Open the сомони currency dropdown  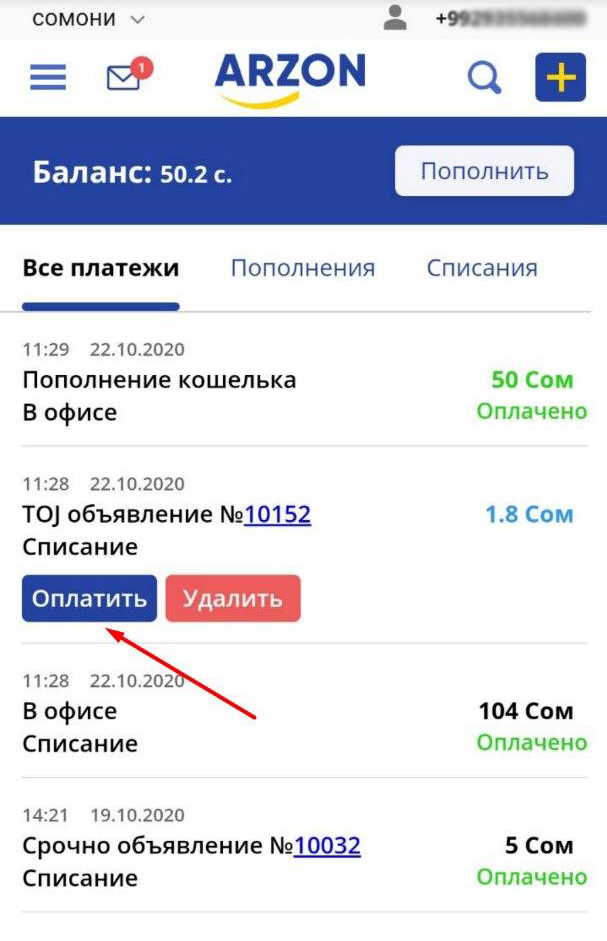(x=88, y=19)
